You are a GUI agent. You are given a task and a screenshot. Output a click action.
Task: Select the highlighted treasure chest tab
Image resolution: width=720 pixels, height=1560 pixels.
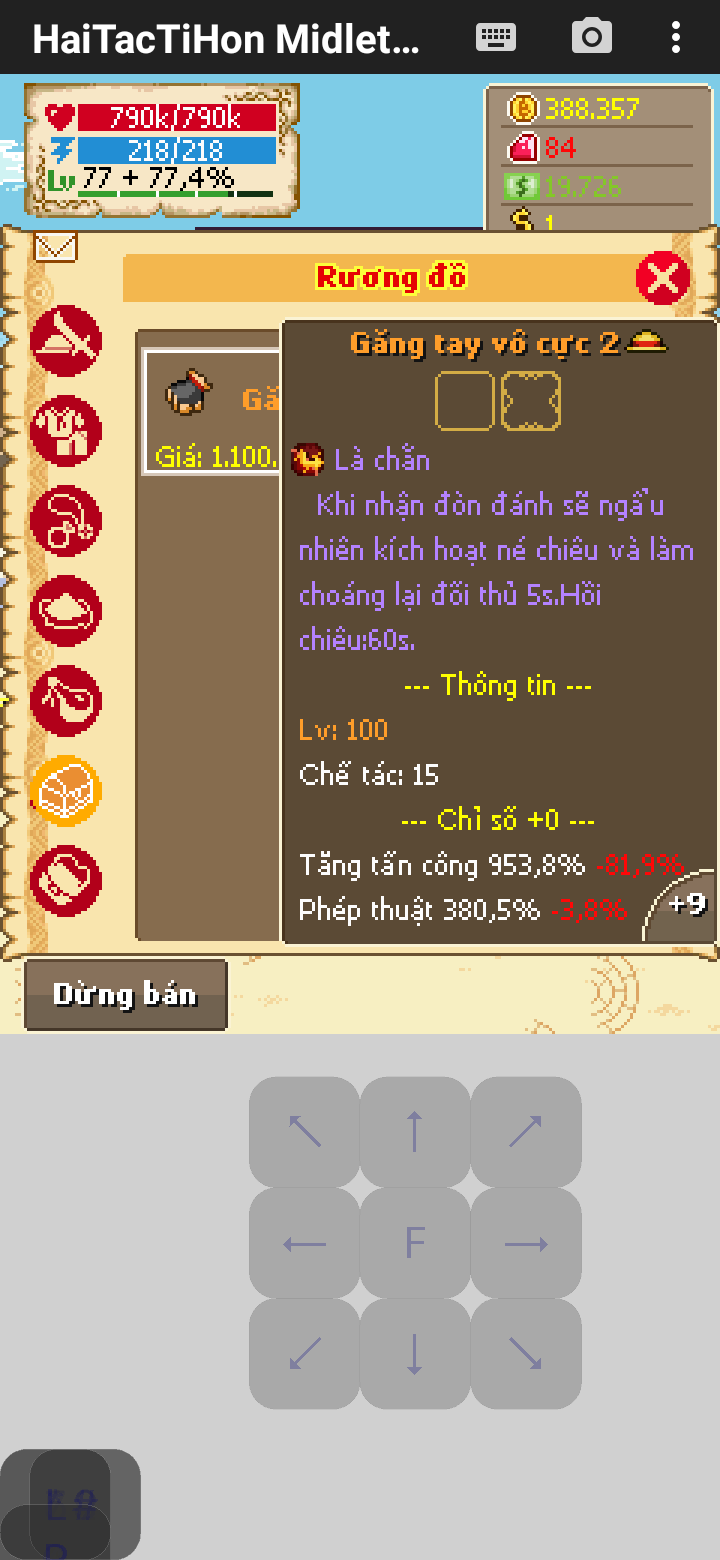pyautogui.click(x=66, y=791)
